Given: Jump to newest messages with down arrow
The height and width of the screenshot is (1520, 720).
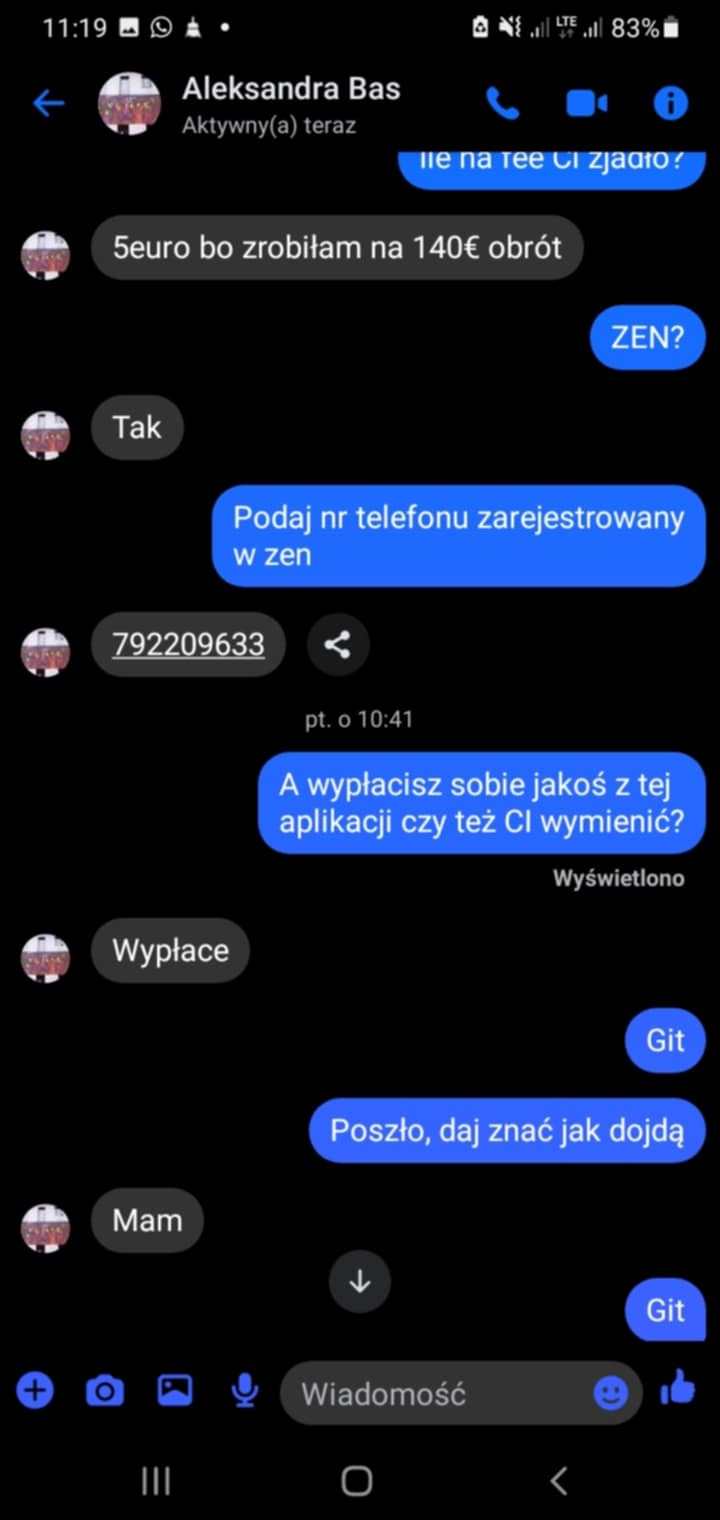Looking at the screenshot, I should [360, 1282].
